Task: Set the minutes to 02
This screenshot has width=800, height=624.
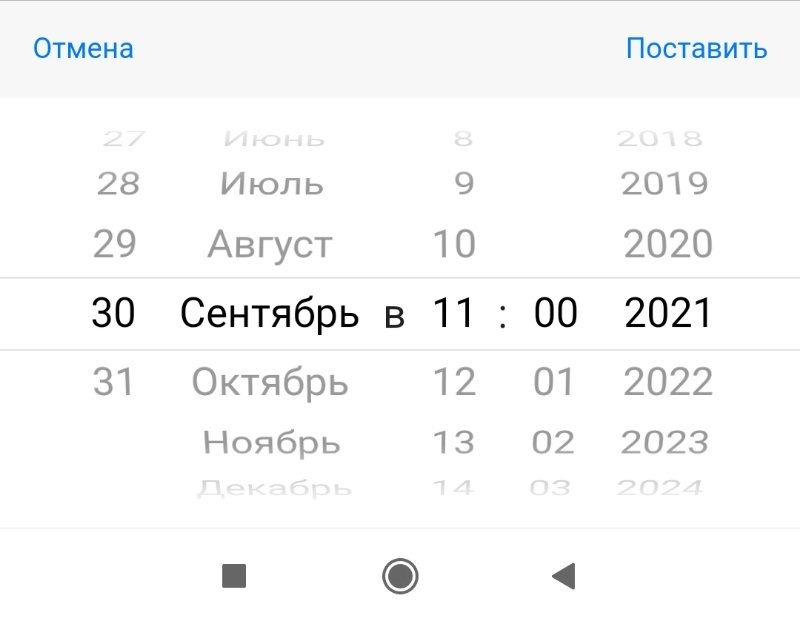Action: (x=553, y=442)
